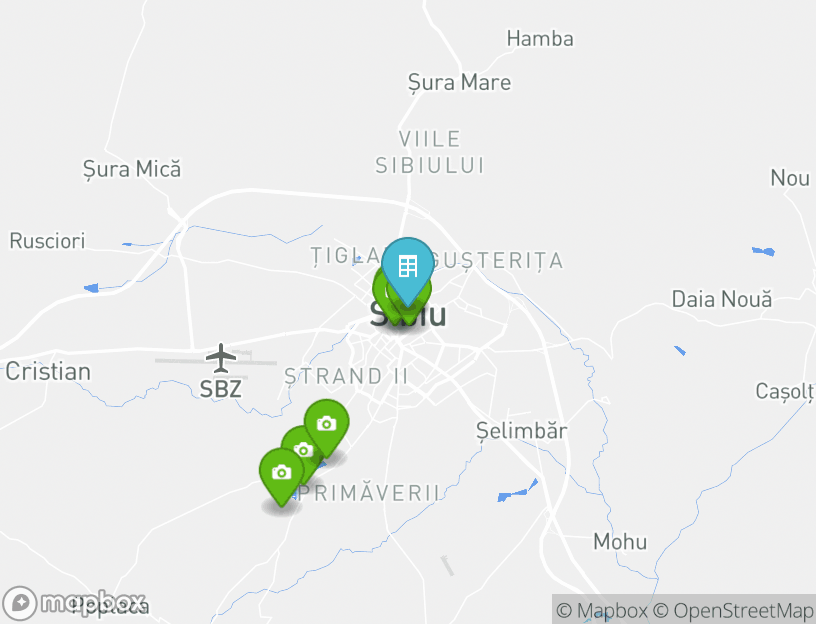Viewport: 816px width, 624px height.
Task: Select the camera pin closest to Strand II
Action: click(x=326, y=424)
